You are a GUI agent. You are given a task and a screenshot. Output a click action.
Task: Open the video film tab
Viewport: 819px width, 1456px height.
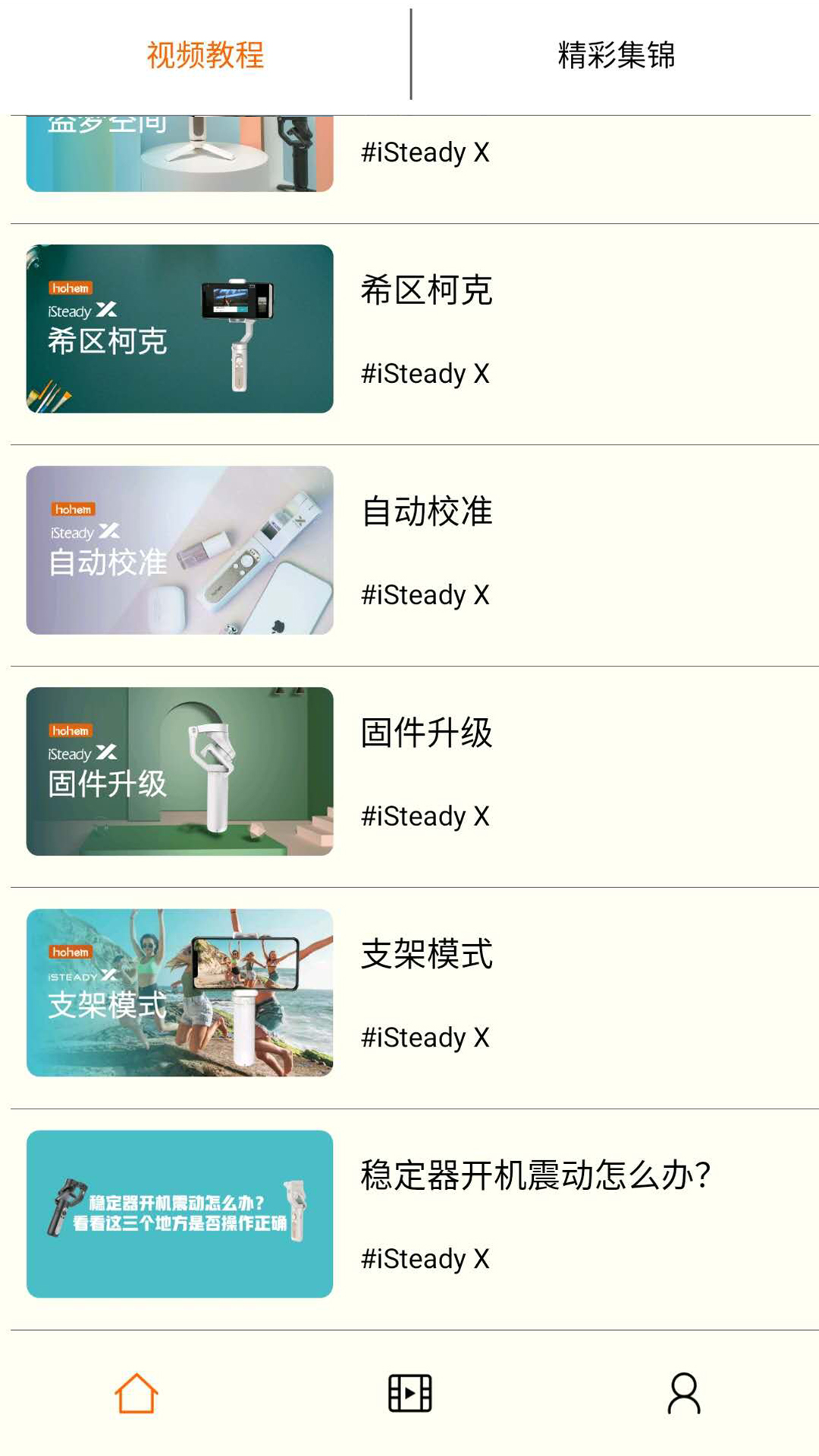pyautogui.click(x=409, y=1394)
